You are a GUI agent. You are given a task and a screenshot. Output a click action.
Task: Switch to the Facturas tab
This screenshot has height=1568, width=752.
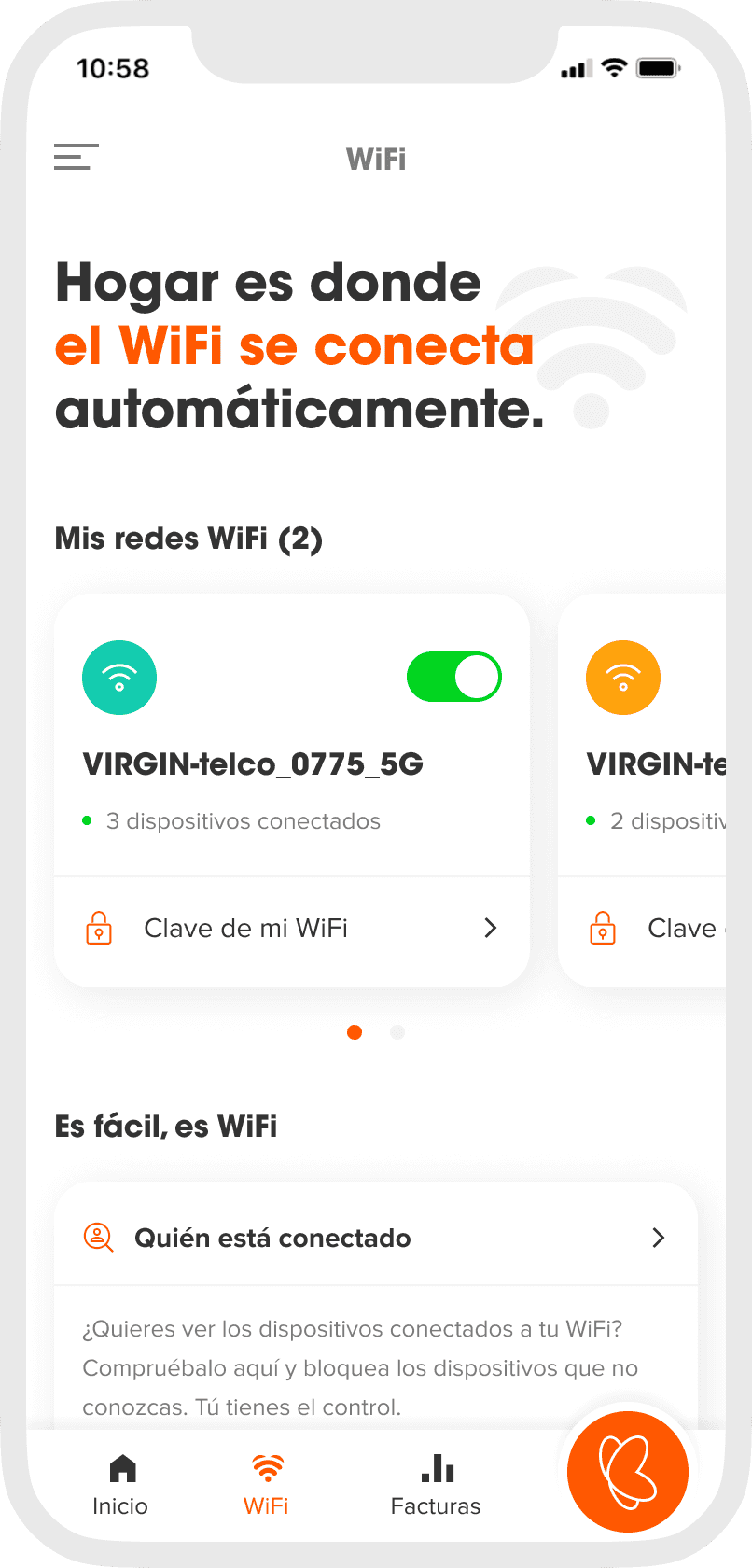(x=436, y=1485)
